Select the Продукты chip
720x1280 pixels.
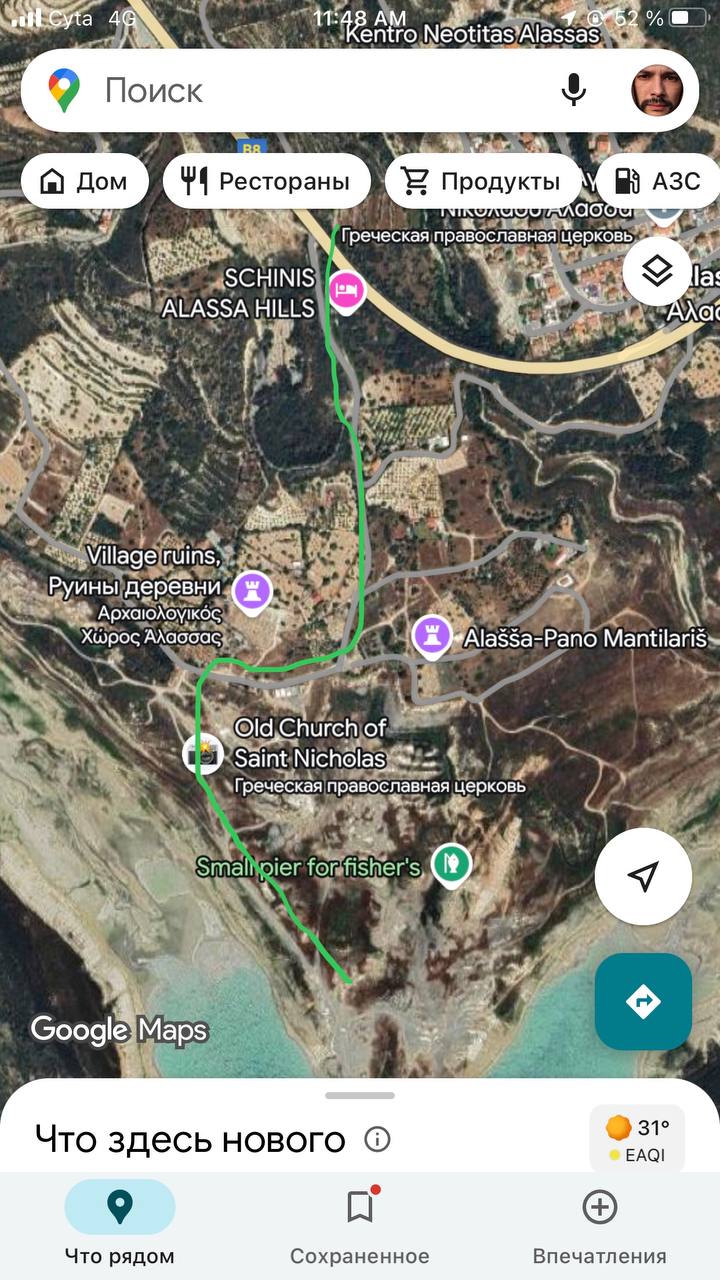(482, 181)
